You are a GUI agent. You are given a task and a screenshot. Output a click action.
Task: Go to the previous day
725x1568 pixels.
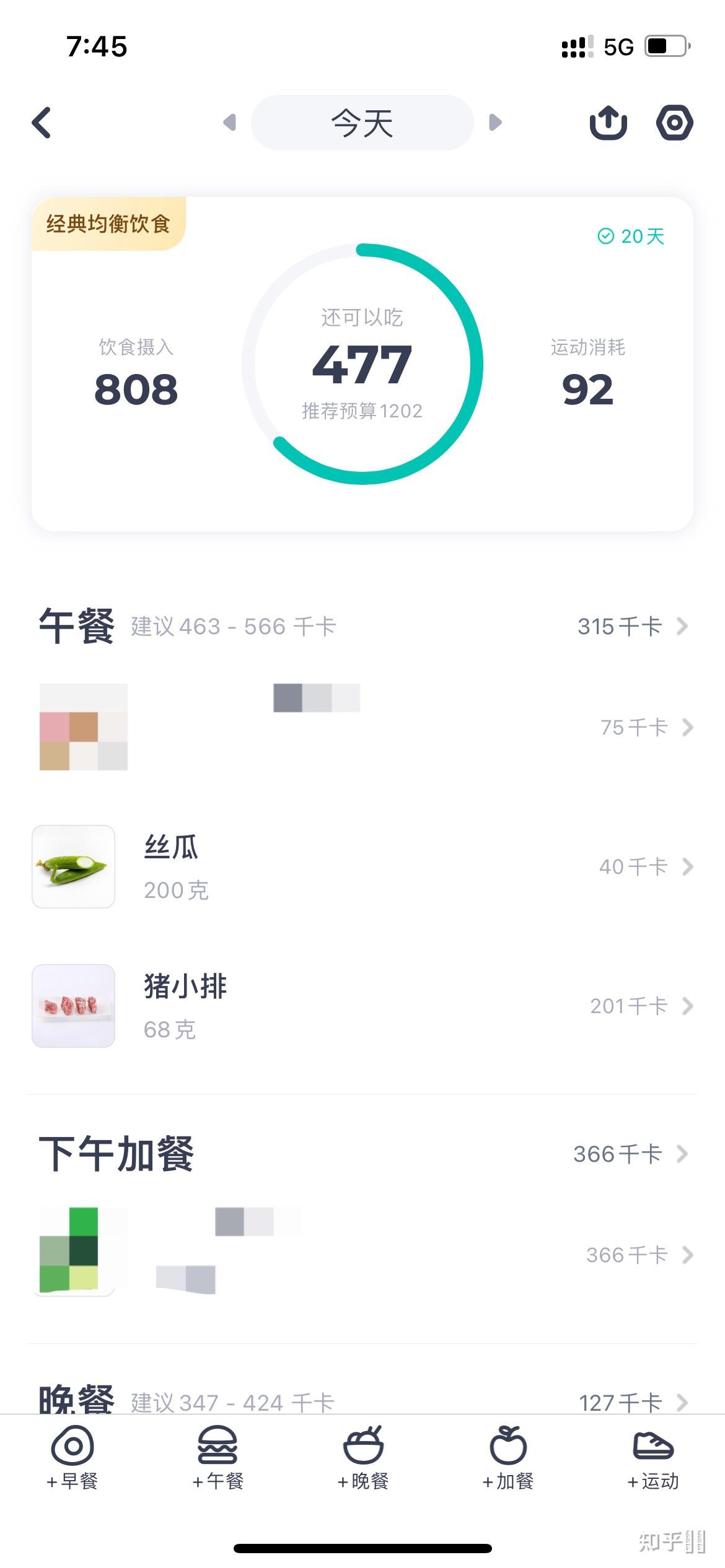click(230, 122)
